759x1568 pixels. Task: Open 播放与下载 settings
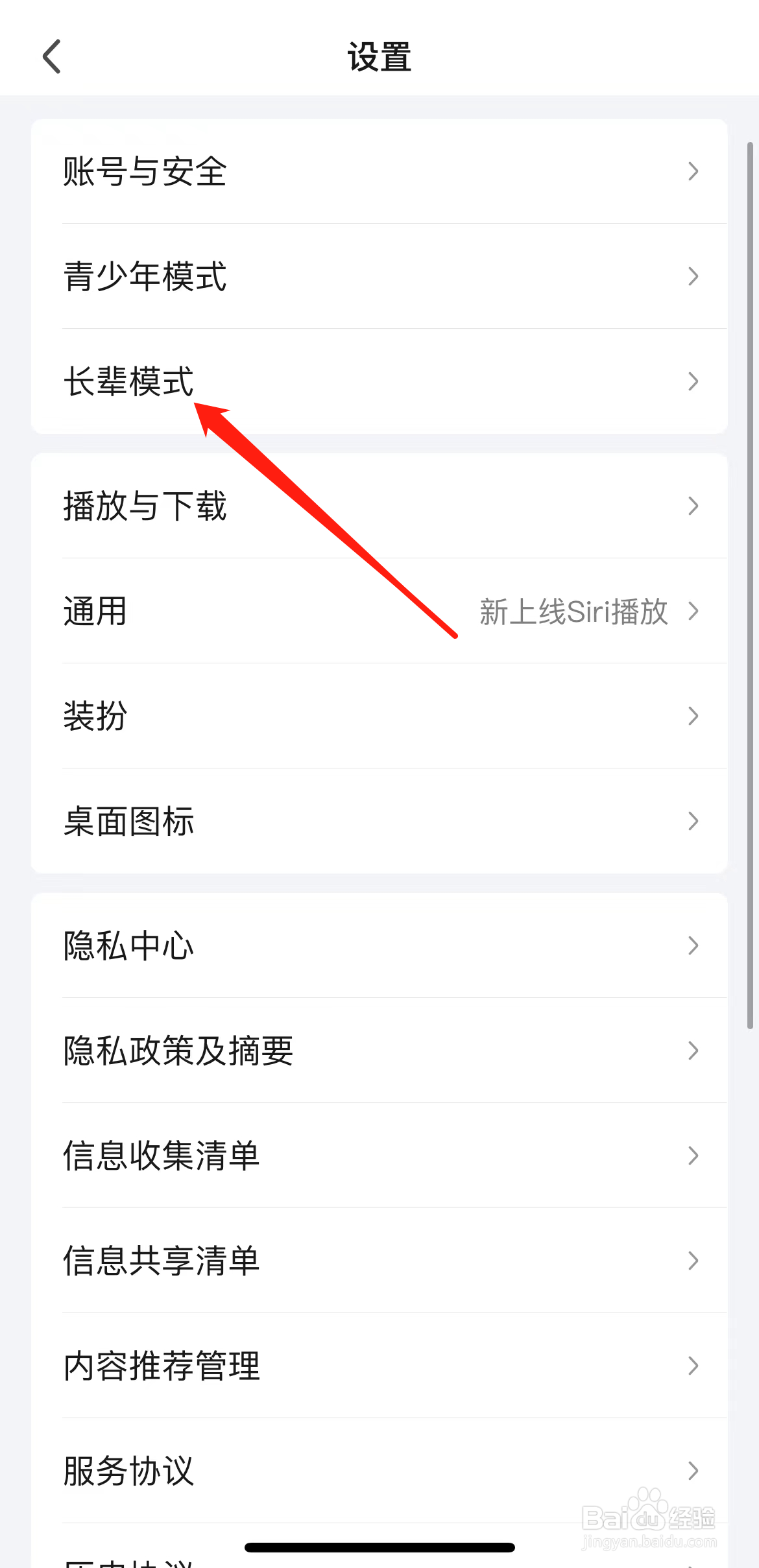click(x=145, y=508)
